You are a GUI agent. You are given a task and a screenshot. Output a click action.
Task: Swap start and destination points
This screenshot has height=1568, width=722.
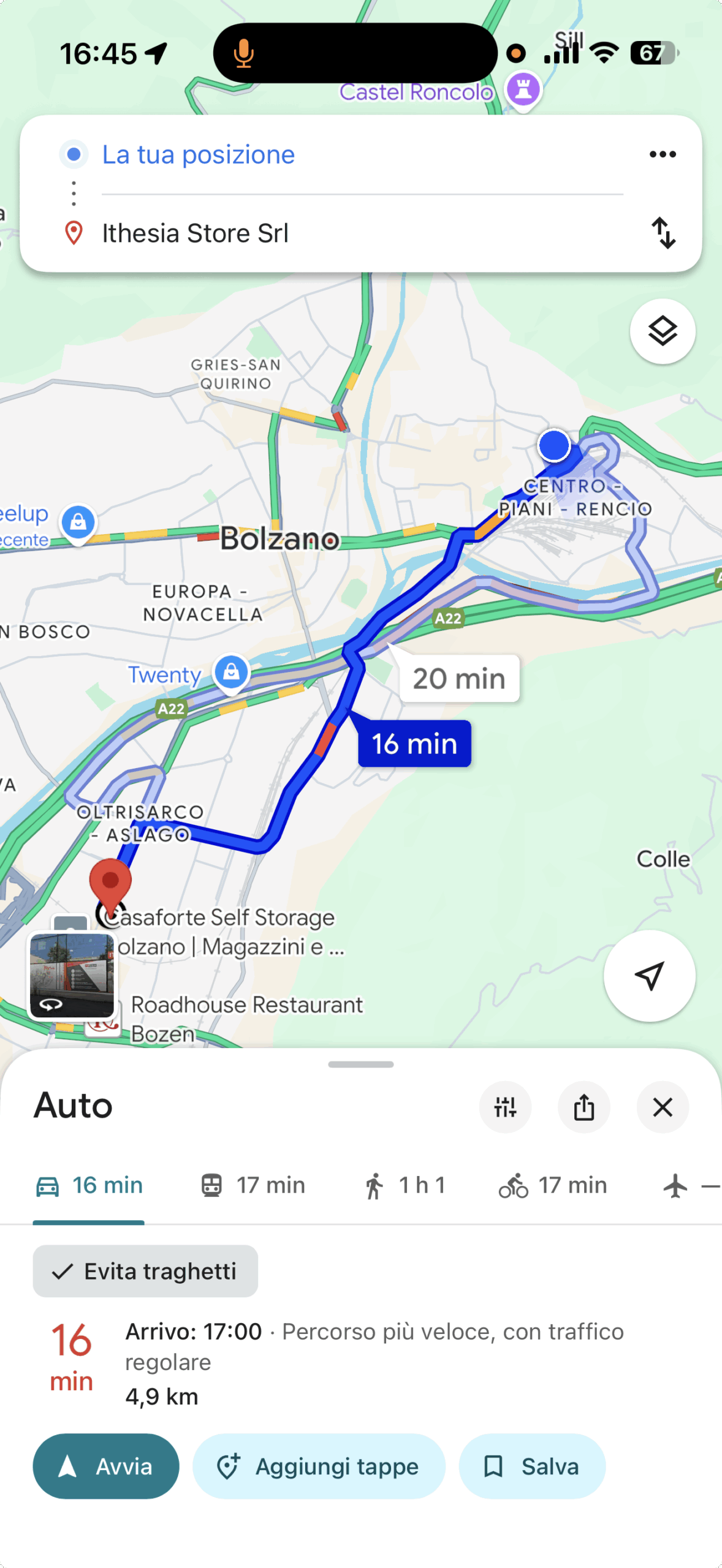click(663, 233)
